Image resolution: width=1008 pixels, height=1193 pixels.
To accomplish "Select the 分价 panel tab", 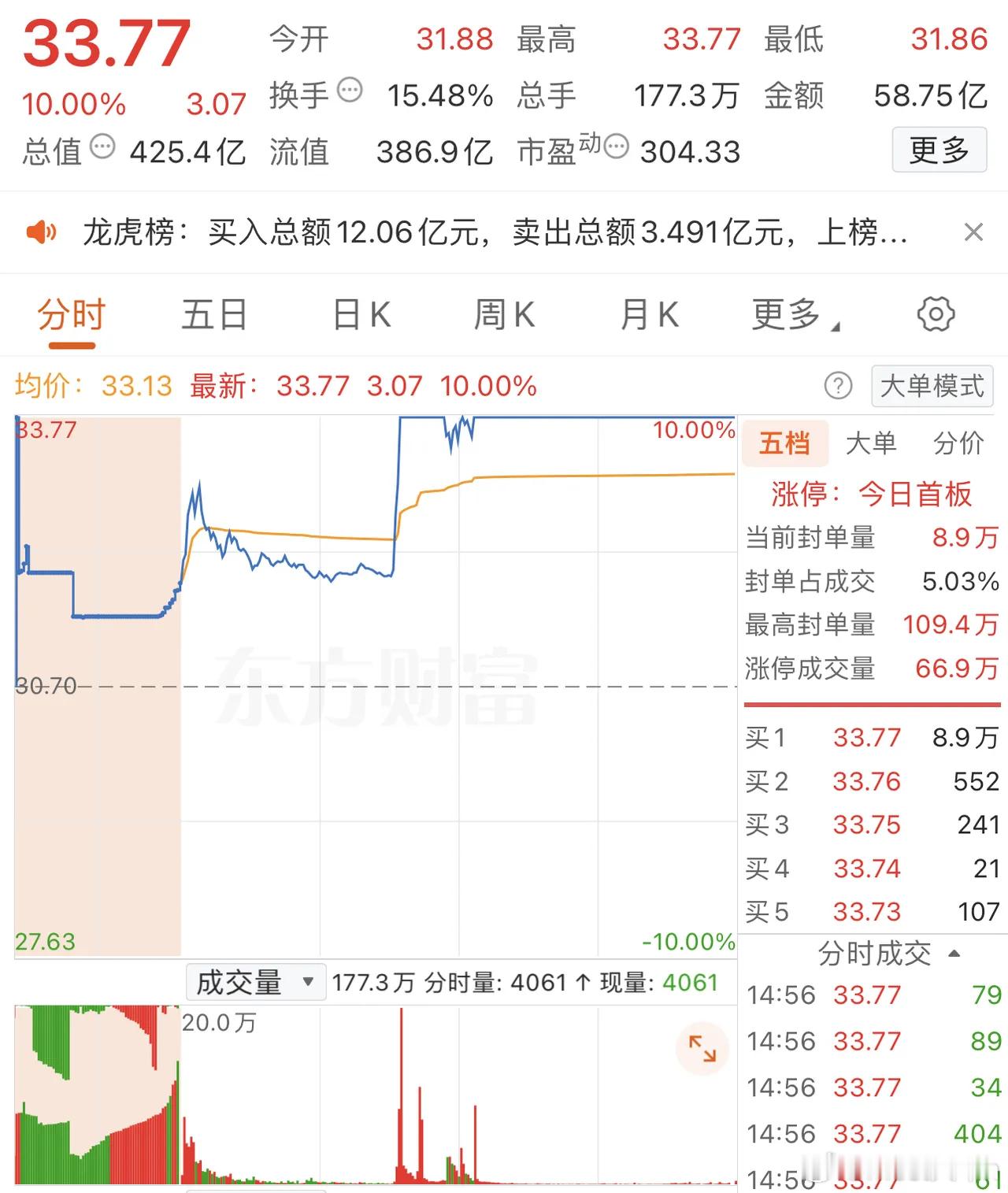I will pos(958,443).
